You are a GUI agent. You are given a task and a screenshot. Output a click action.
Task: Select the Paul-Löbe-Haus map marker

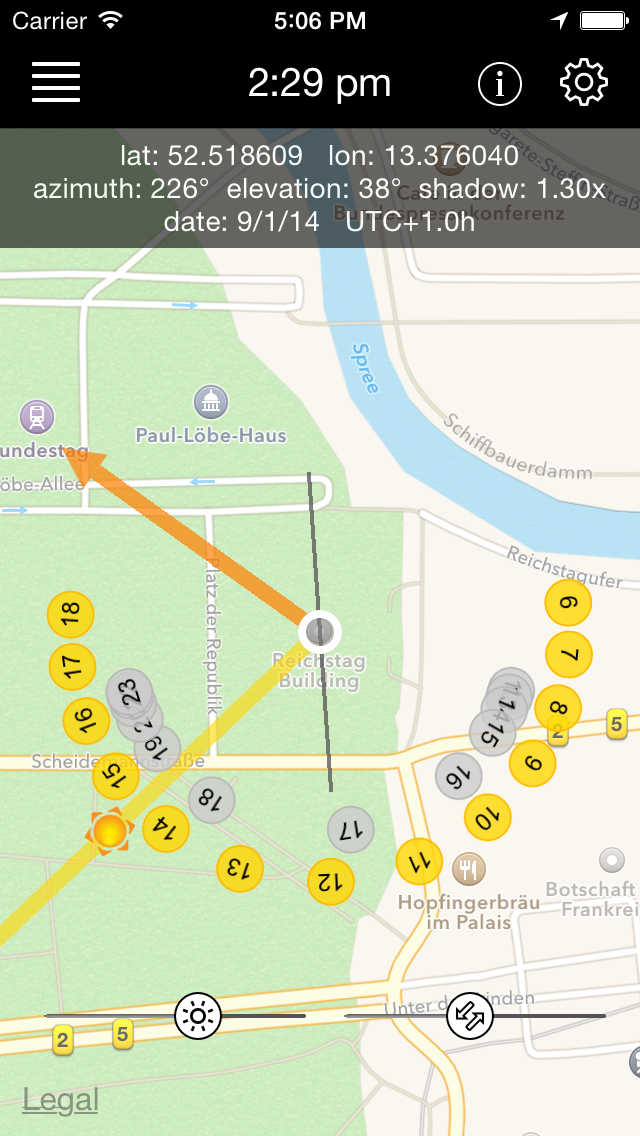click(x=211, y=403)
